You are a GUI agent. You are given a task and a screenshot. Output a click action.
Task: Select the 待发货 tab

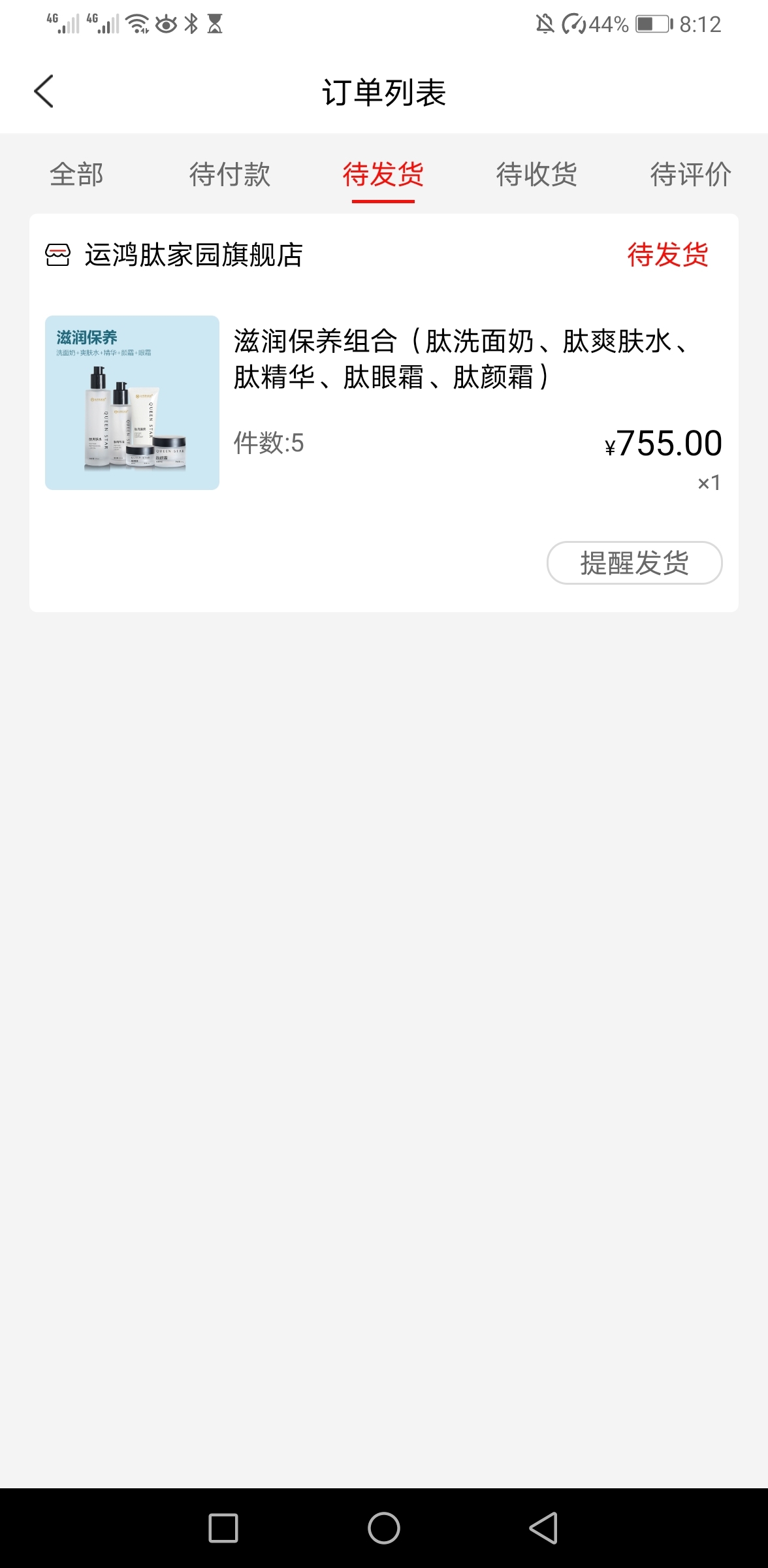[x=383, y=174]
